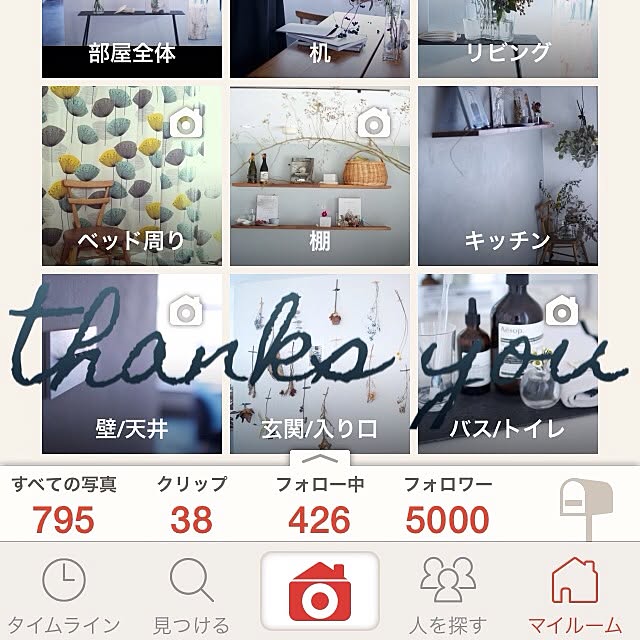Screen dimensions: 640x640
Task: View すべての写真 with 795 photos
Action: click(x=64, y=505)
